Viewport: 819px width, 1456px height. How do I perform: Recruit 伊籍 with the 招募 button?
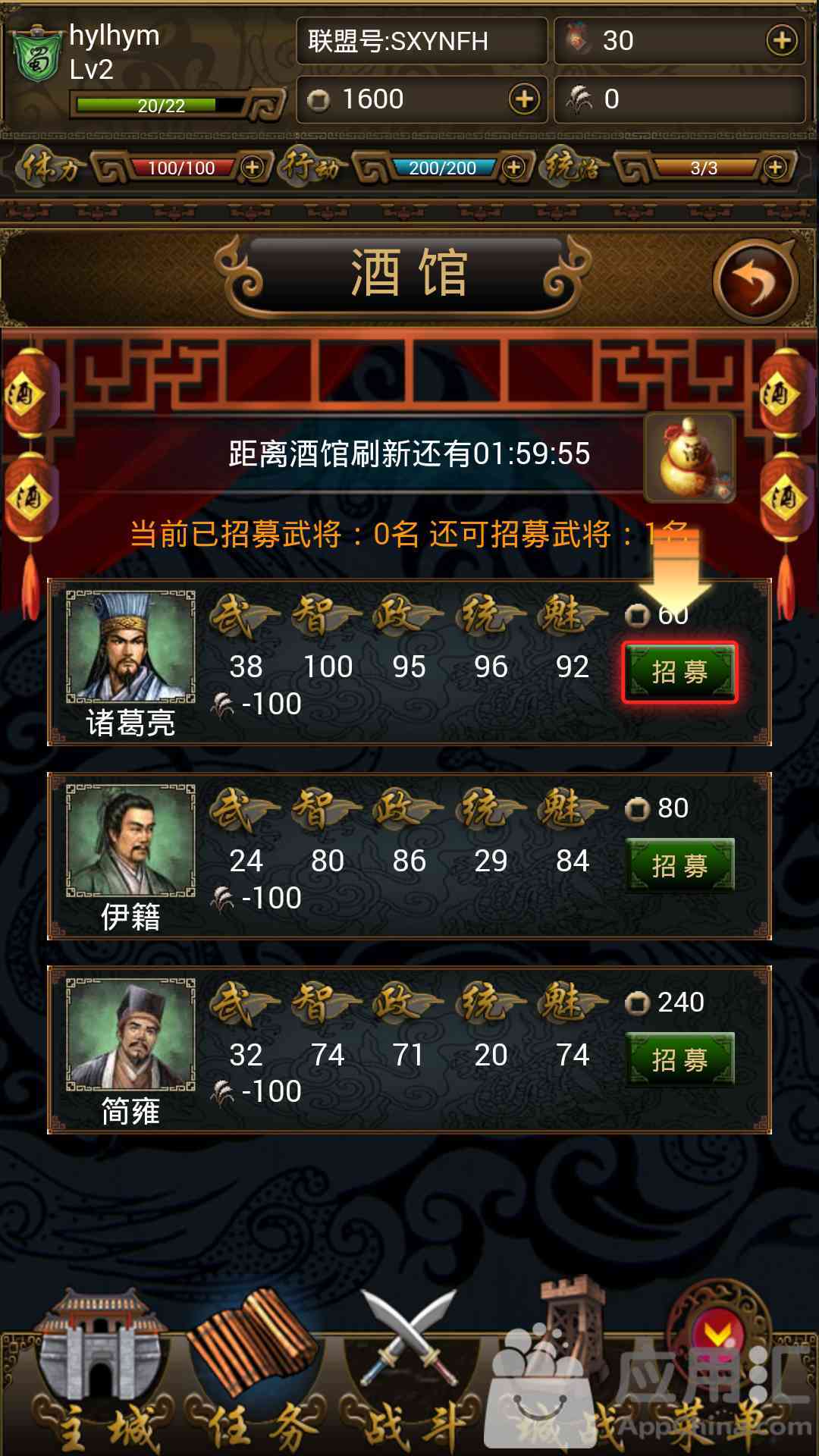click(x=679, y=865)
